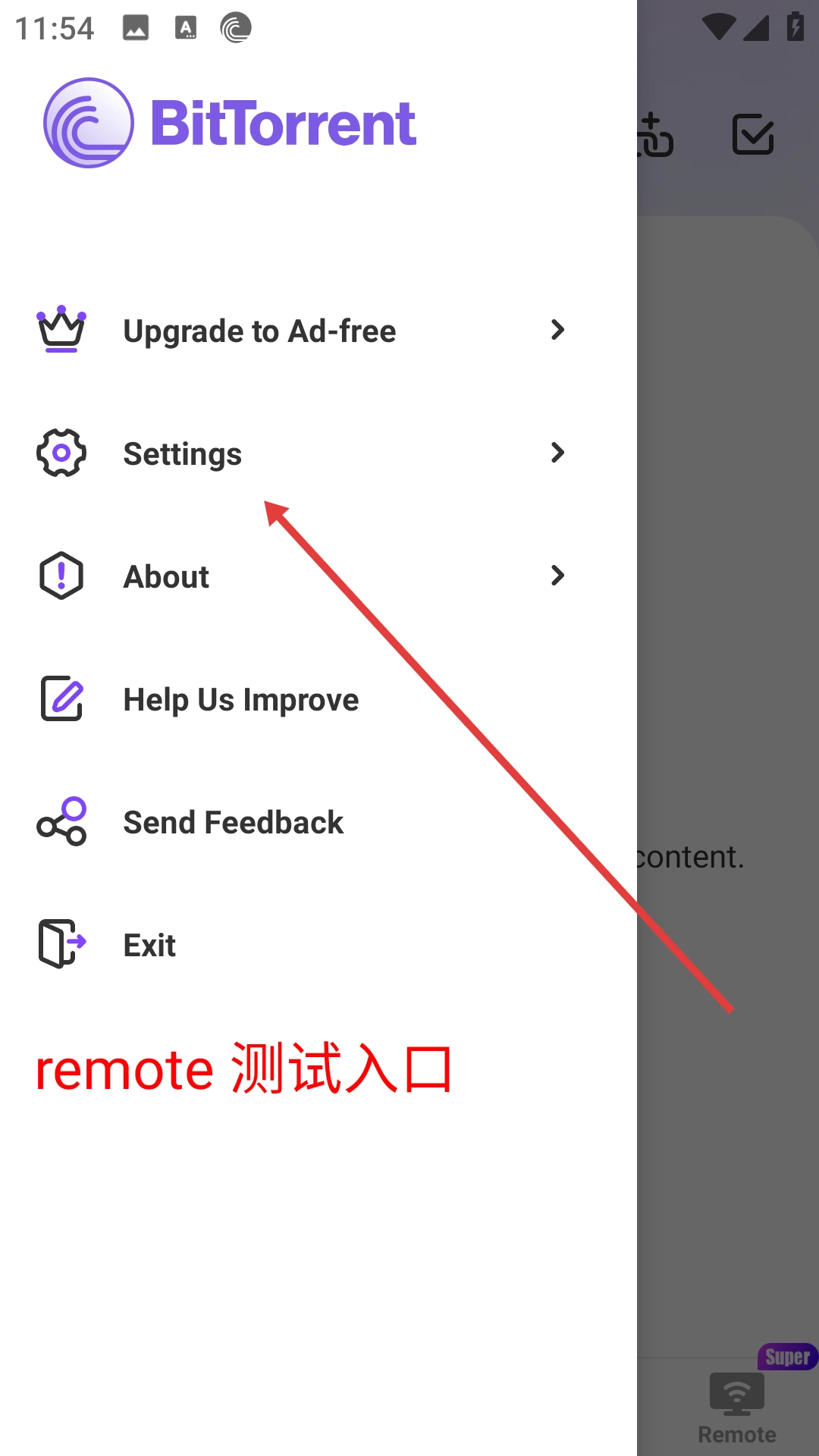Tap the add torrent icon
Viewport: 819px width, 1456px height.
click(655, 135)
